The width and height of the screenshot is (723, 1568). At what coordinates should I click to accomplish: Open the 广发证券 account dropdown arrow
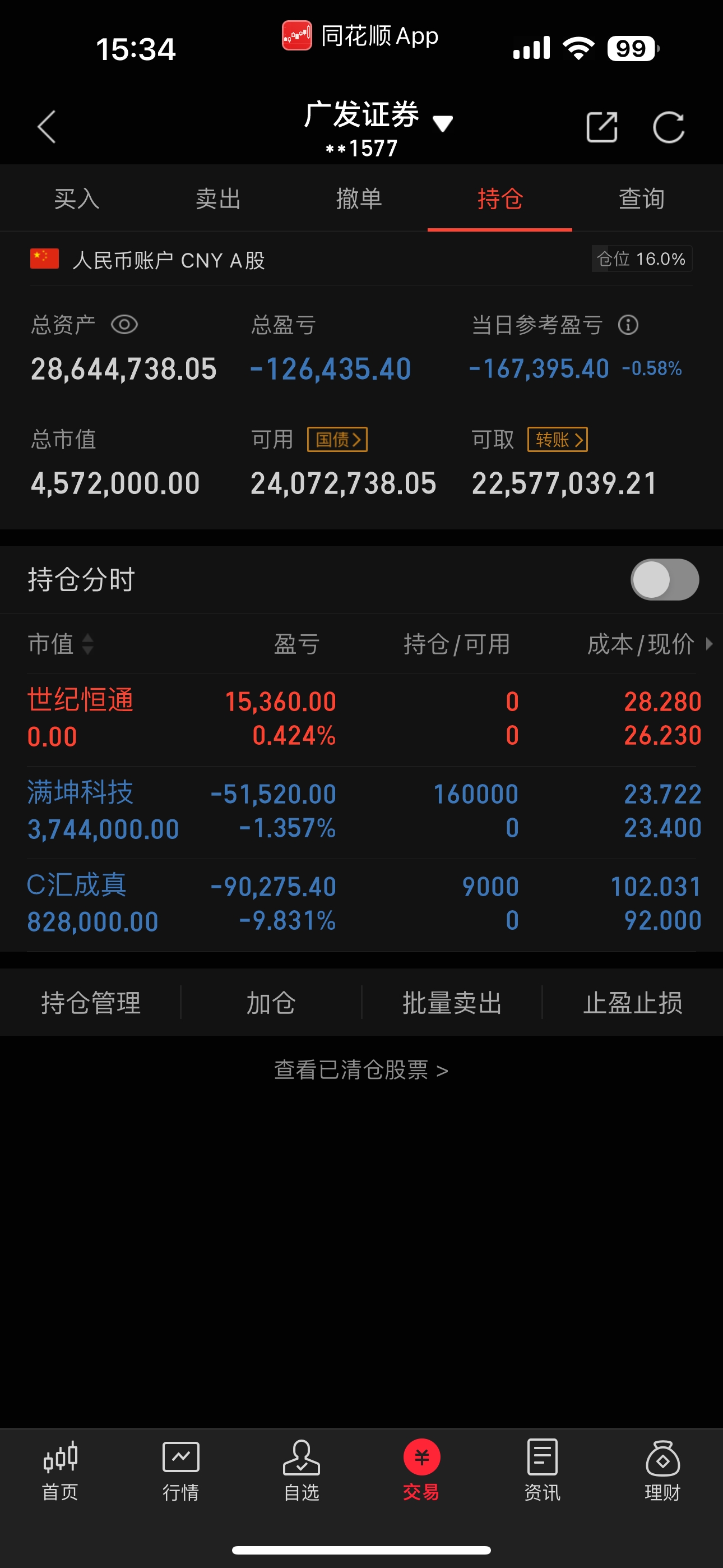point(443,123)
